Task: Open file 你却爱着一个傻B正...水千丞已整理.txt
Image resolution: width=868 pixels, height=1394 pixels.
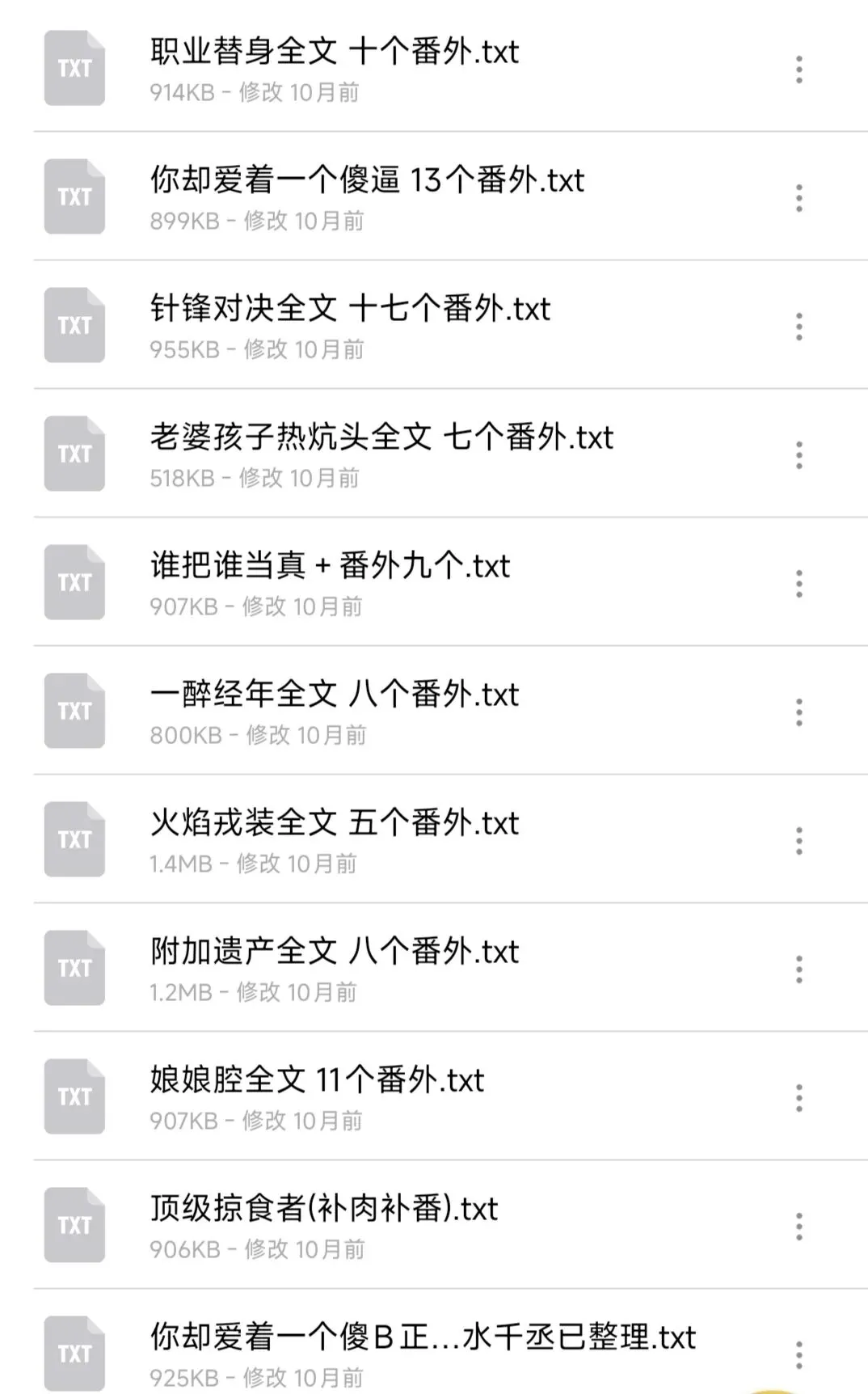Action: (422, 1338)
